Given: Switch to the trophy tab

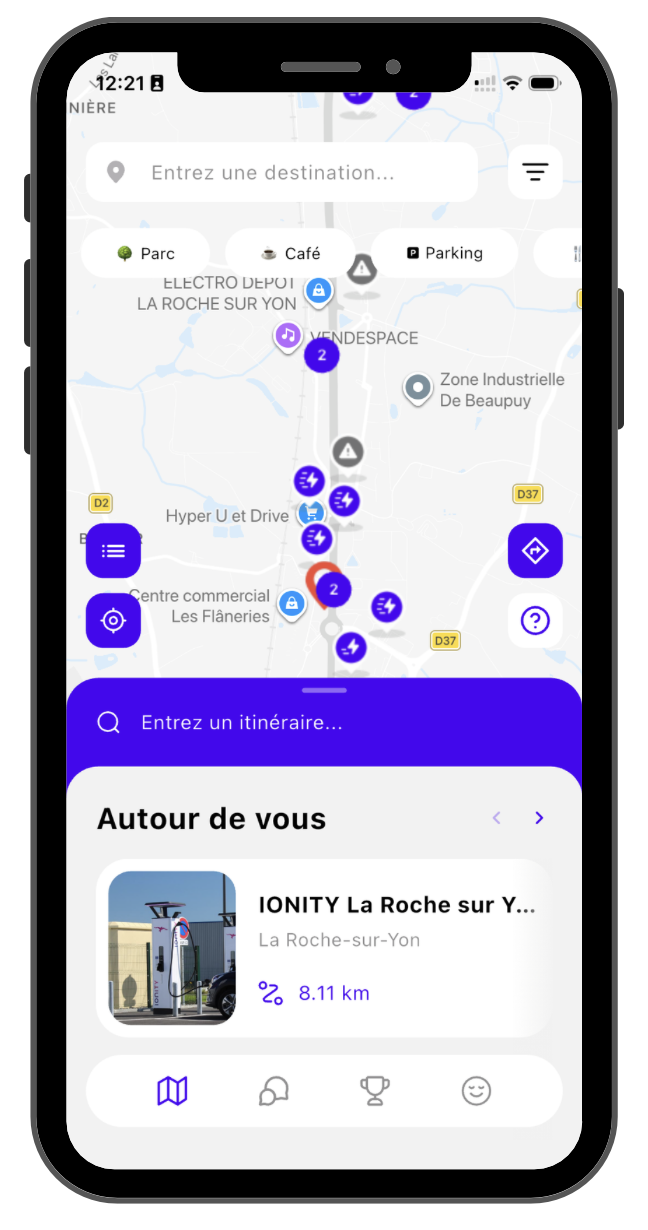Looking at the screenshot, I should pyautogui.click(x=375, y=1091).
